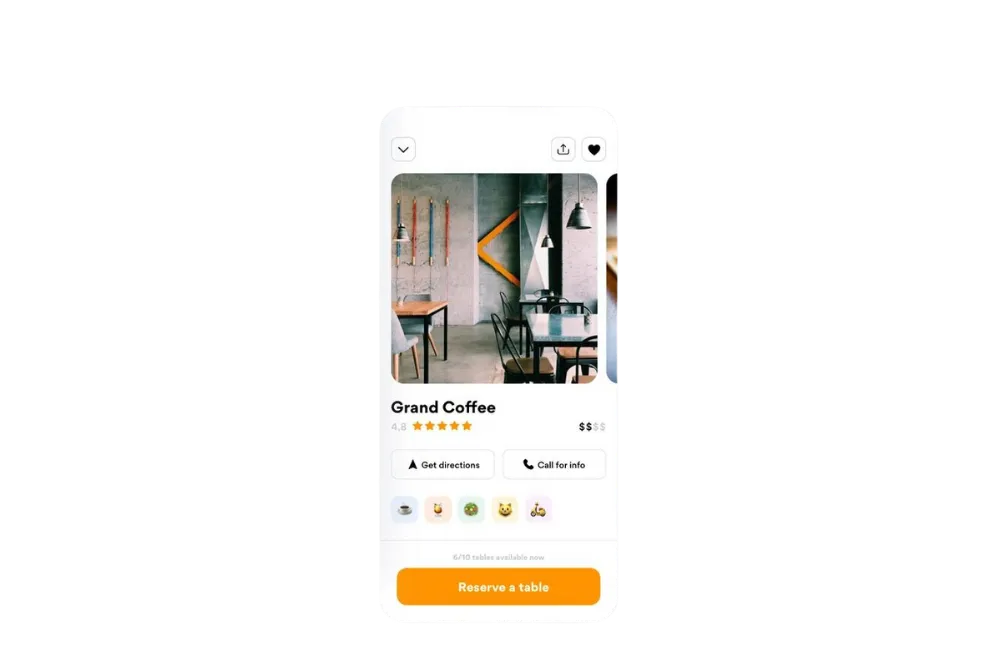Viewport: 1000px width, 650px height.
Task: Call for info about the cafe
Action: coord(554,465)
